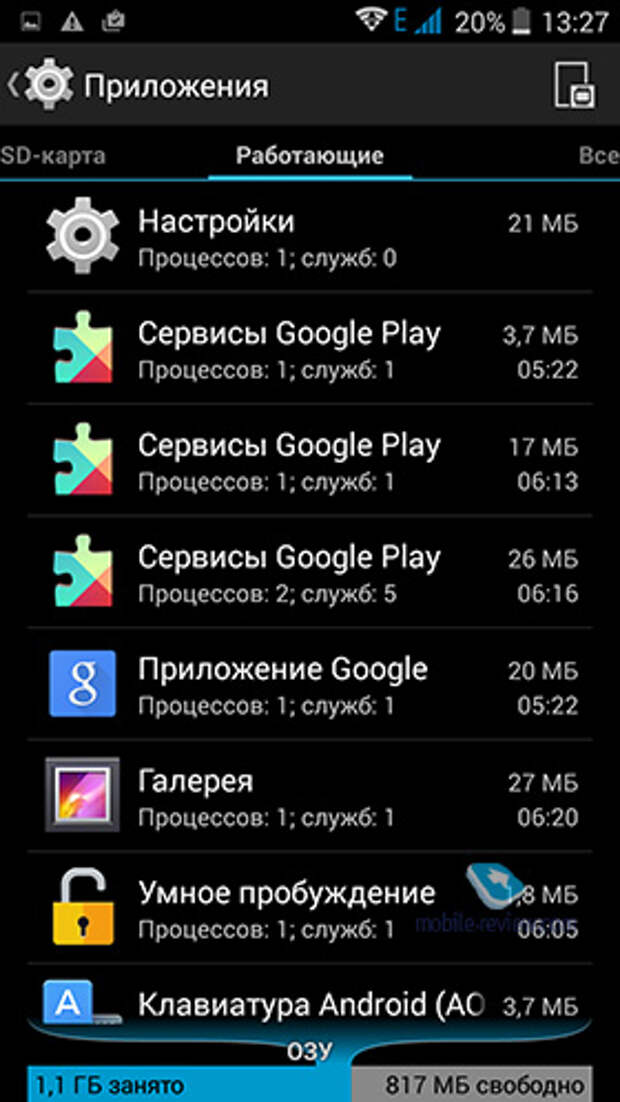
Task: Open Умное пробуждение running service
Action: [310, 908]
